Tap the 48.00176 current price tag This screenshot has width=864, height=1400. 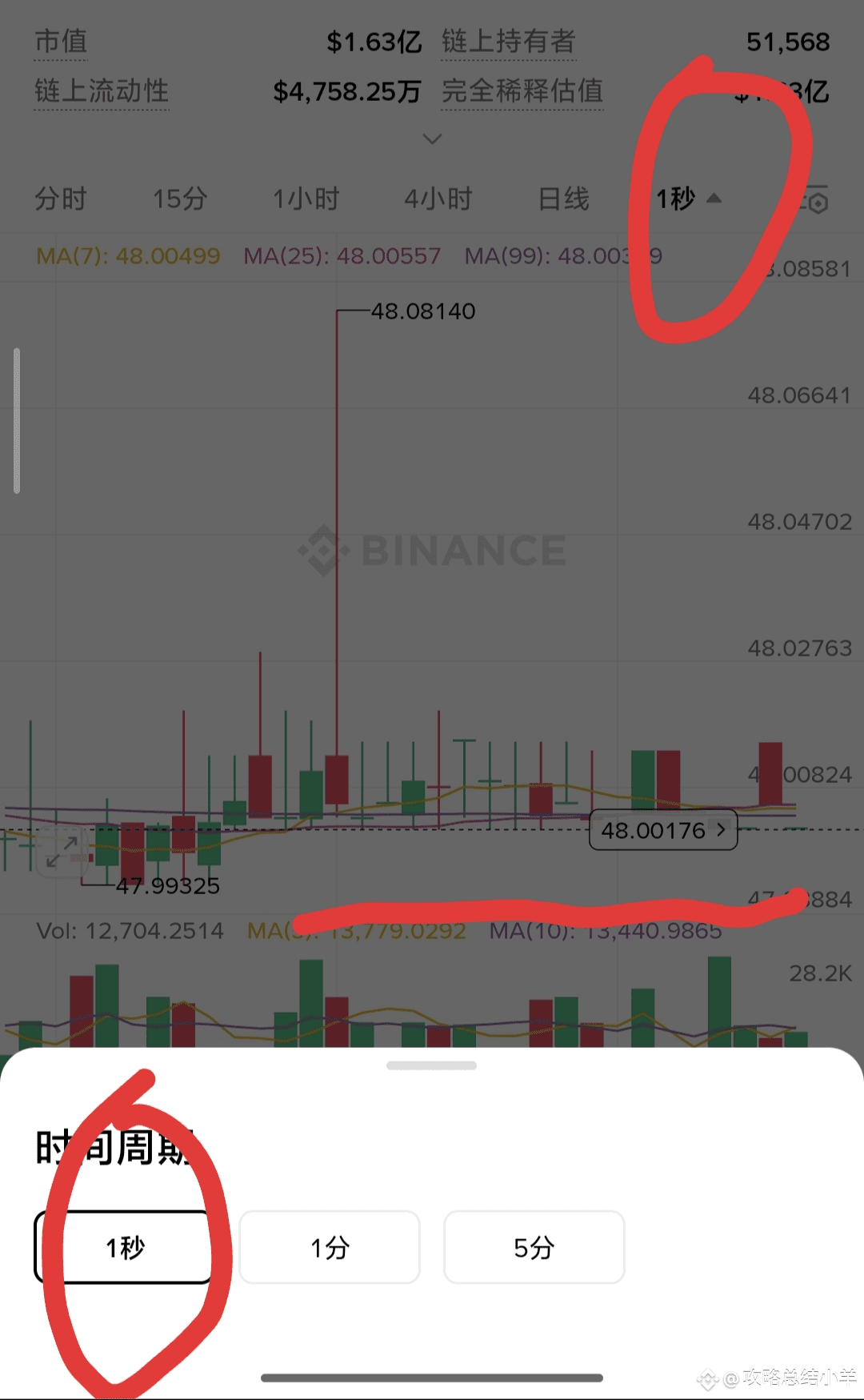coord(663,830)
